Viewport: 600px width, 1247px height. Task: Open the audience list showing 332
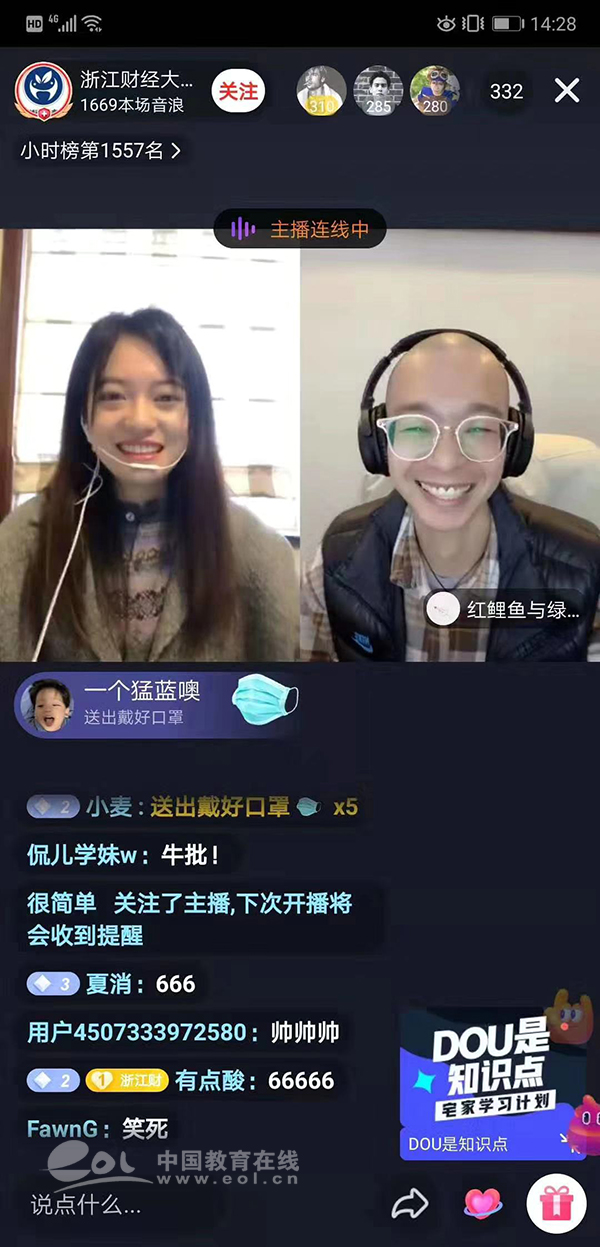[x=506, y=91]
